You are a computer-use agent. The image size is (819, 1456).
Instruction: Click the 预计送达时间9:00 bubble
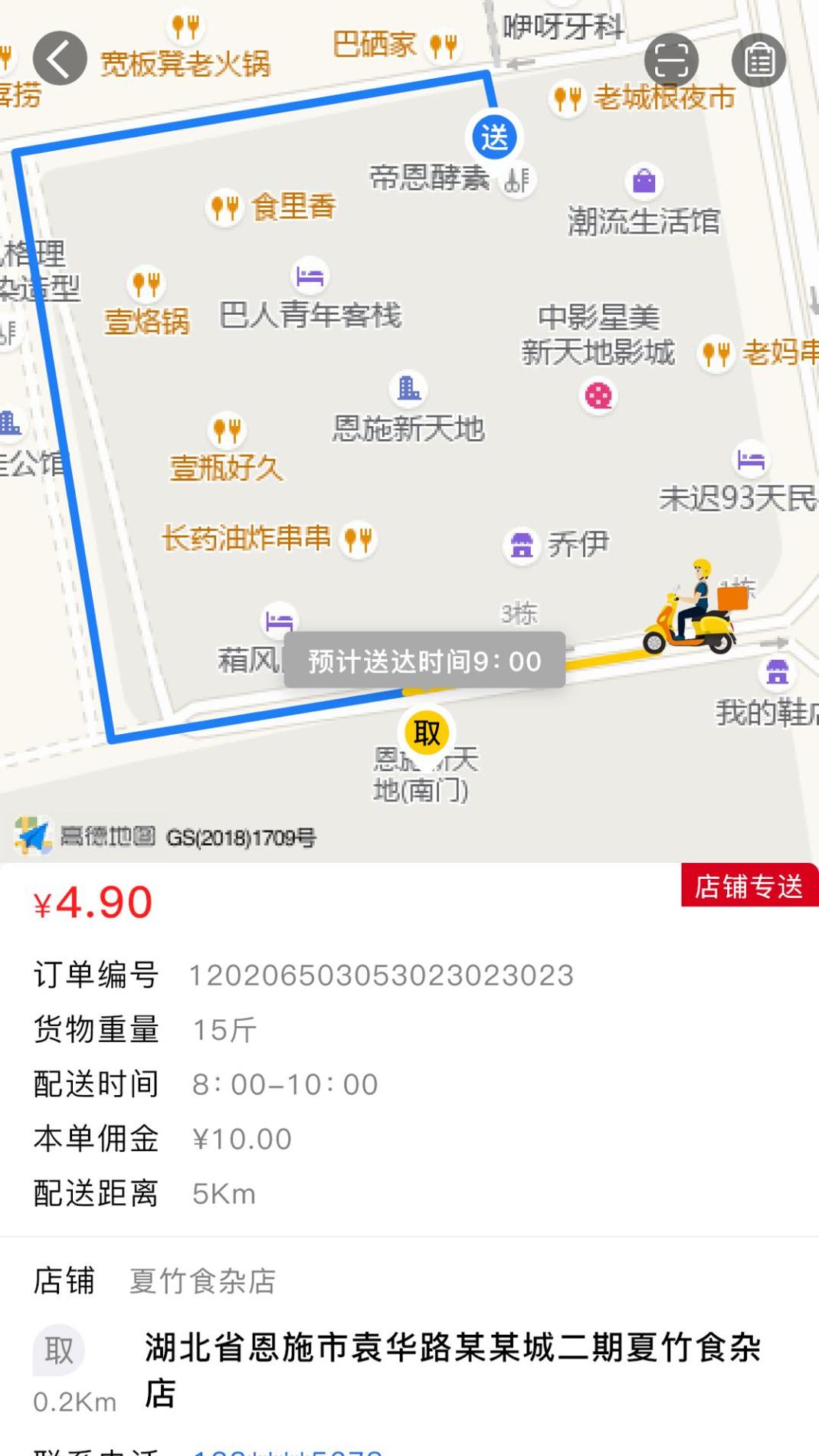(x=424, y=660)
